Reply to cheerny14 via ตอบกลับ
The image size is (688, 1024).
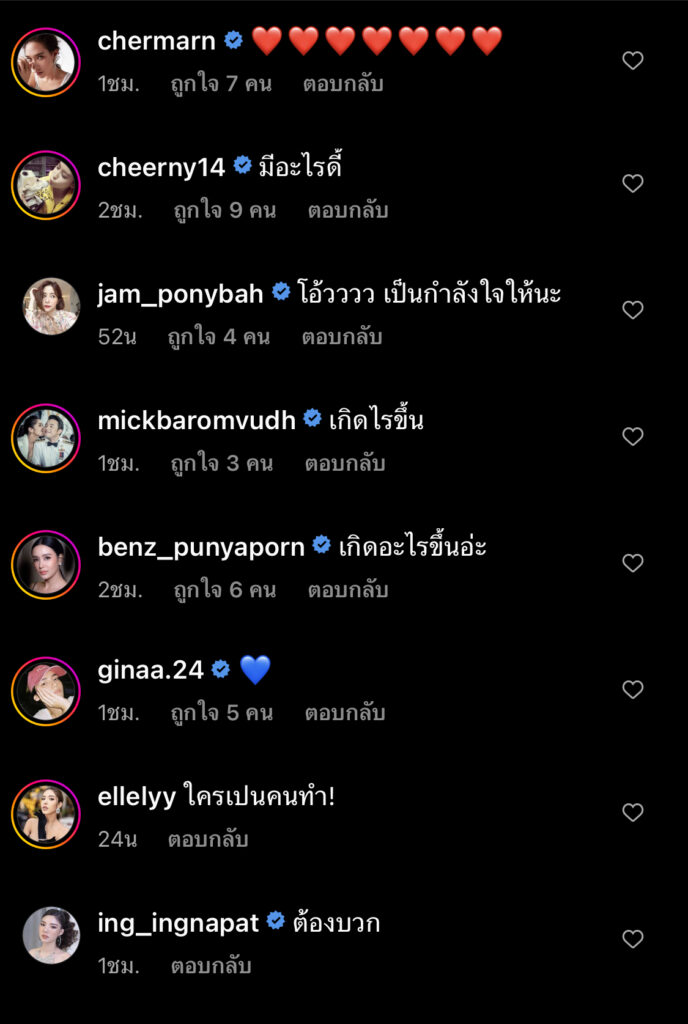[348, 211]
